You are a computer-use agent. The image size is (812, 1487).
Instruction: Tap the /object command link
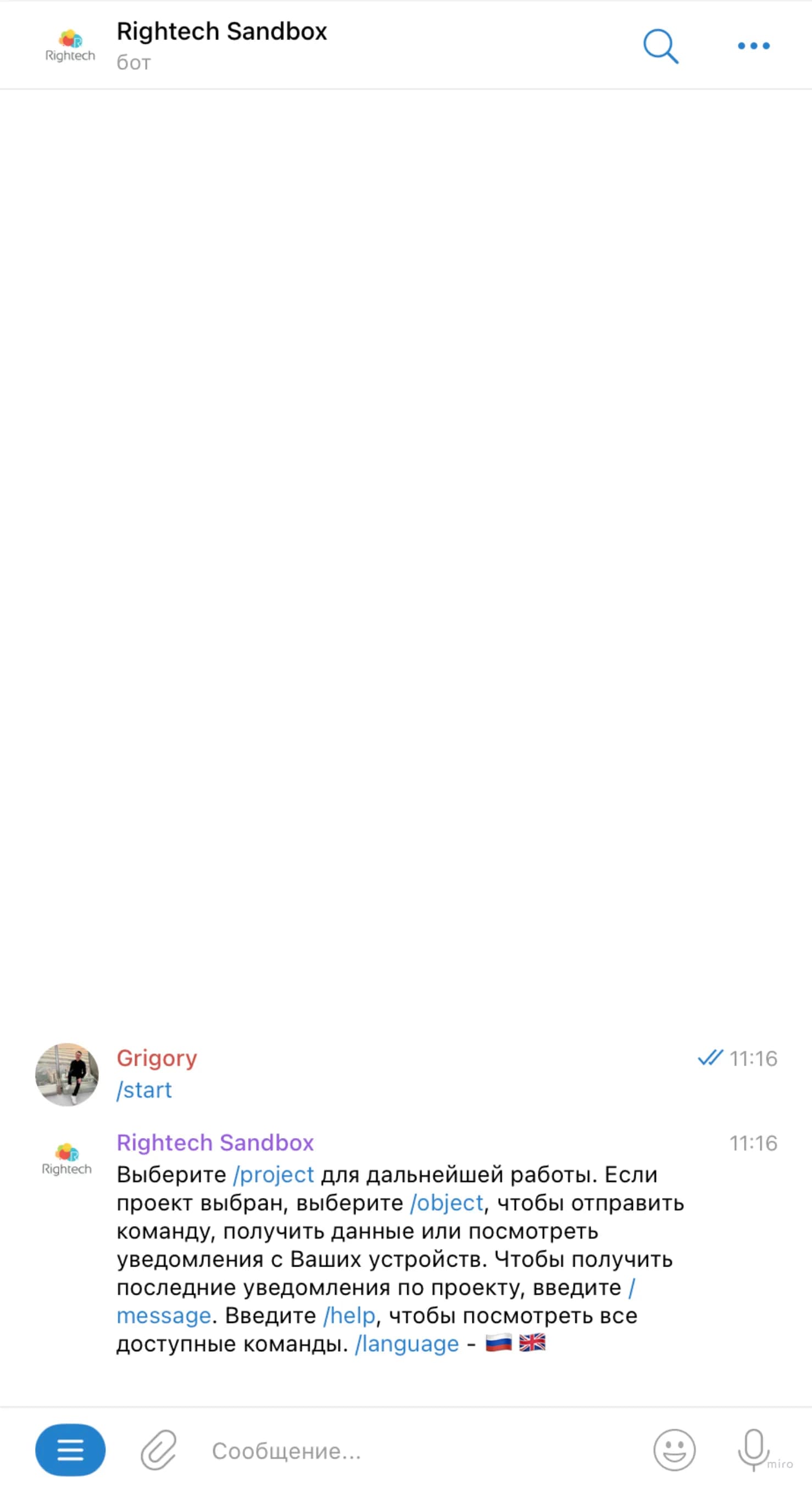(x=447, y=1203)
